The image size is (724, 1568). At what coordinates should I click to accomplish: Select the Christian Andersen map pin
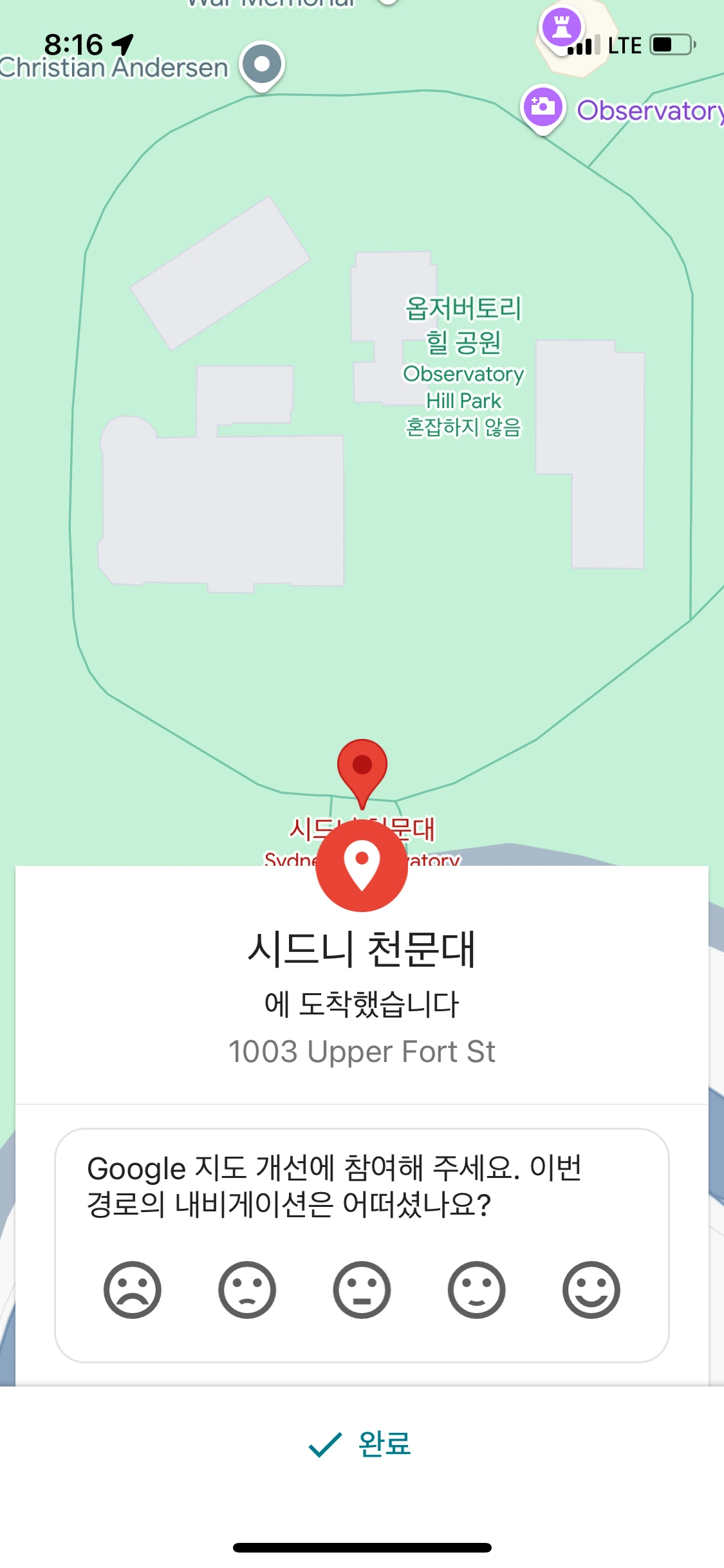point(262,66)
